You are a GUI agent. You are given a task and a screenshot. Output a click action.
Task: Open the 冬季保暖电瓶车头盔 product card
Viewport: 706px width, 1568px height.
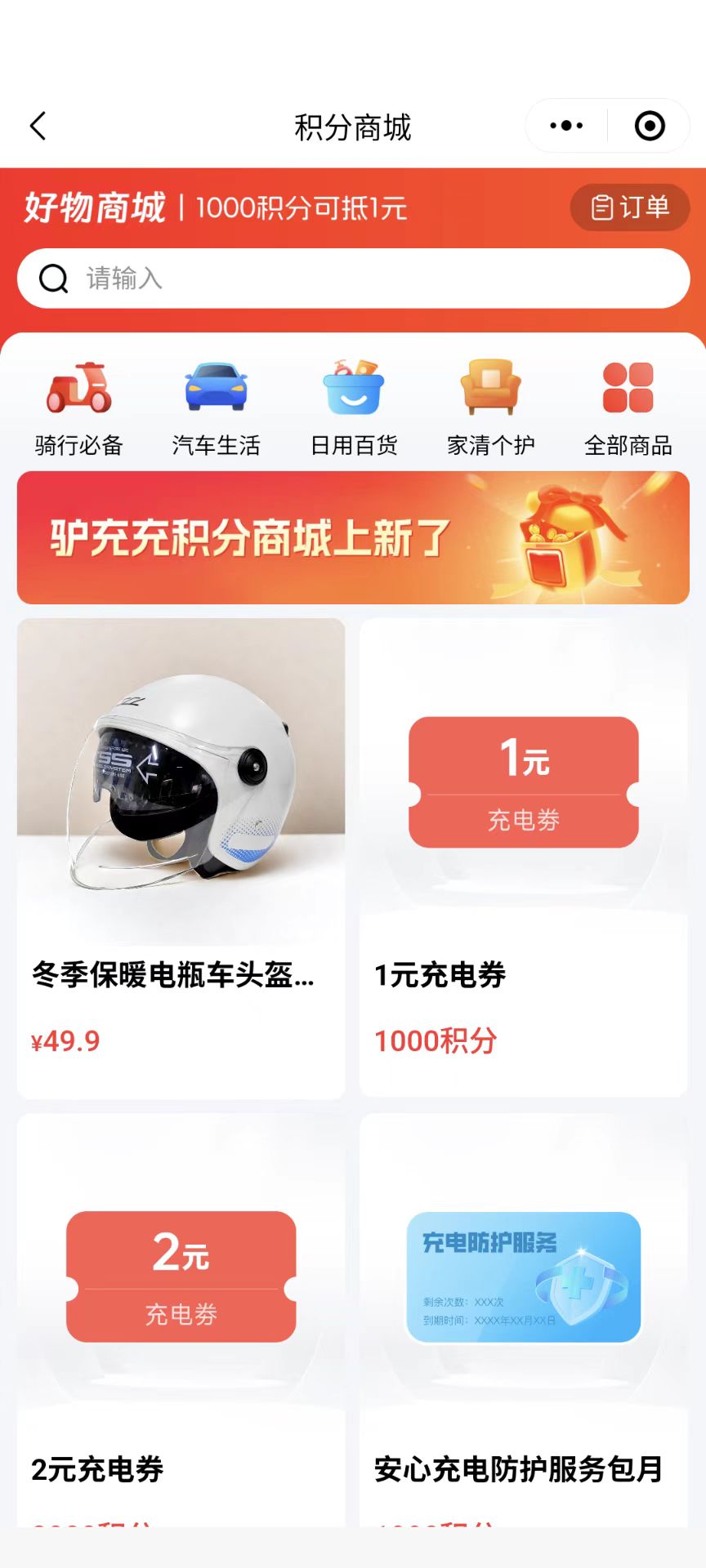(181, 857)
